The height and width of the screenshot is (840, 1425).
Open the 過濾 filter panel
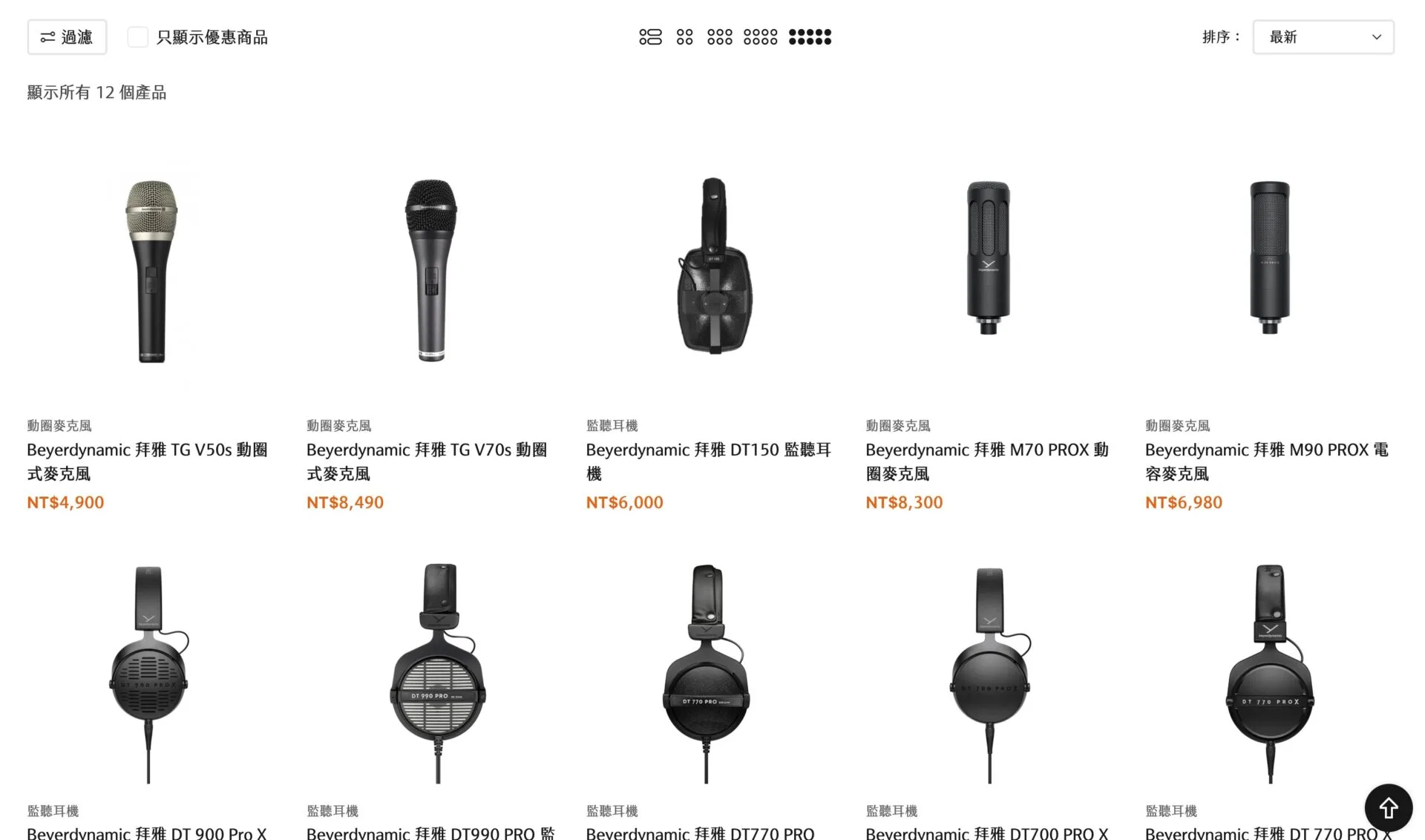[67, 37]
